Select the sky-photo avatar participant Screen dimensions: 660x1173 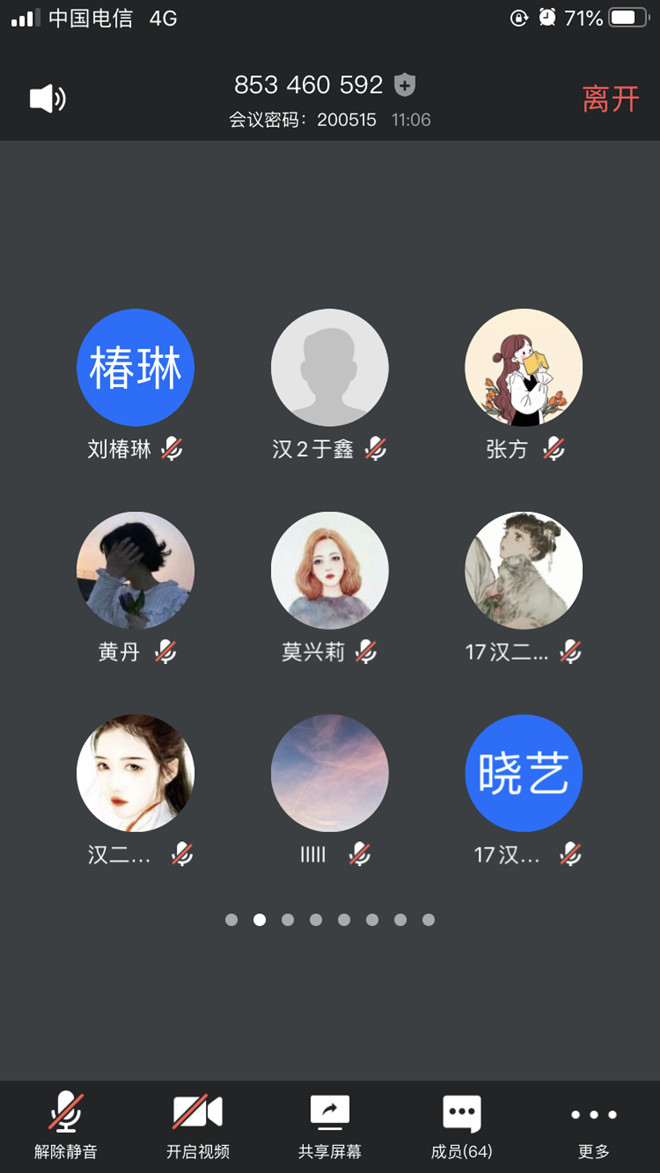[x=329, y=773]
